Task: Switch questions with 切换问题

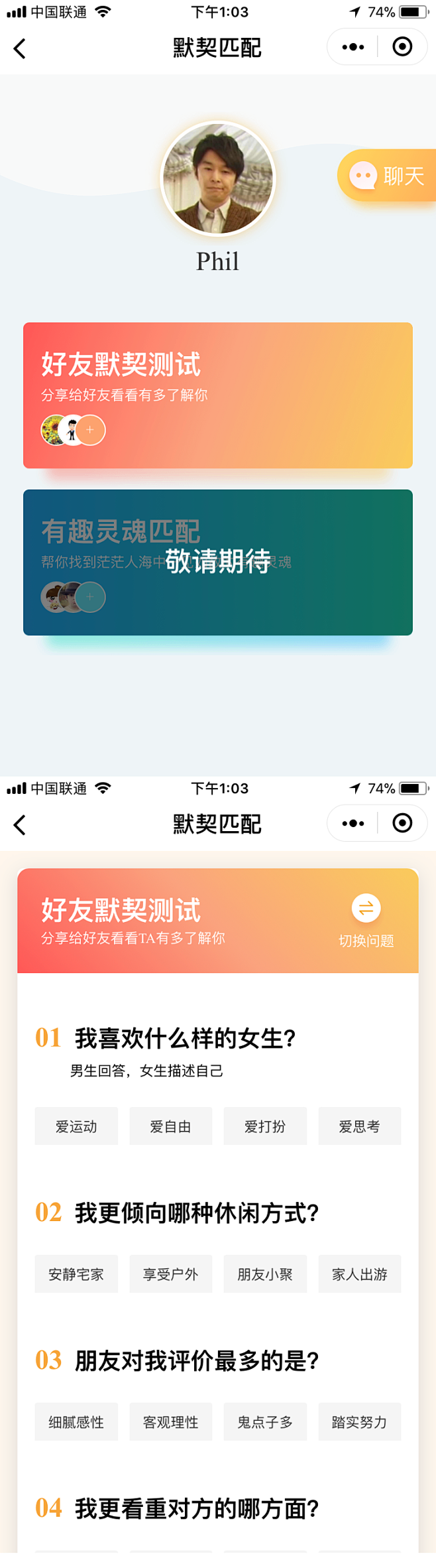Action: 366,919
